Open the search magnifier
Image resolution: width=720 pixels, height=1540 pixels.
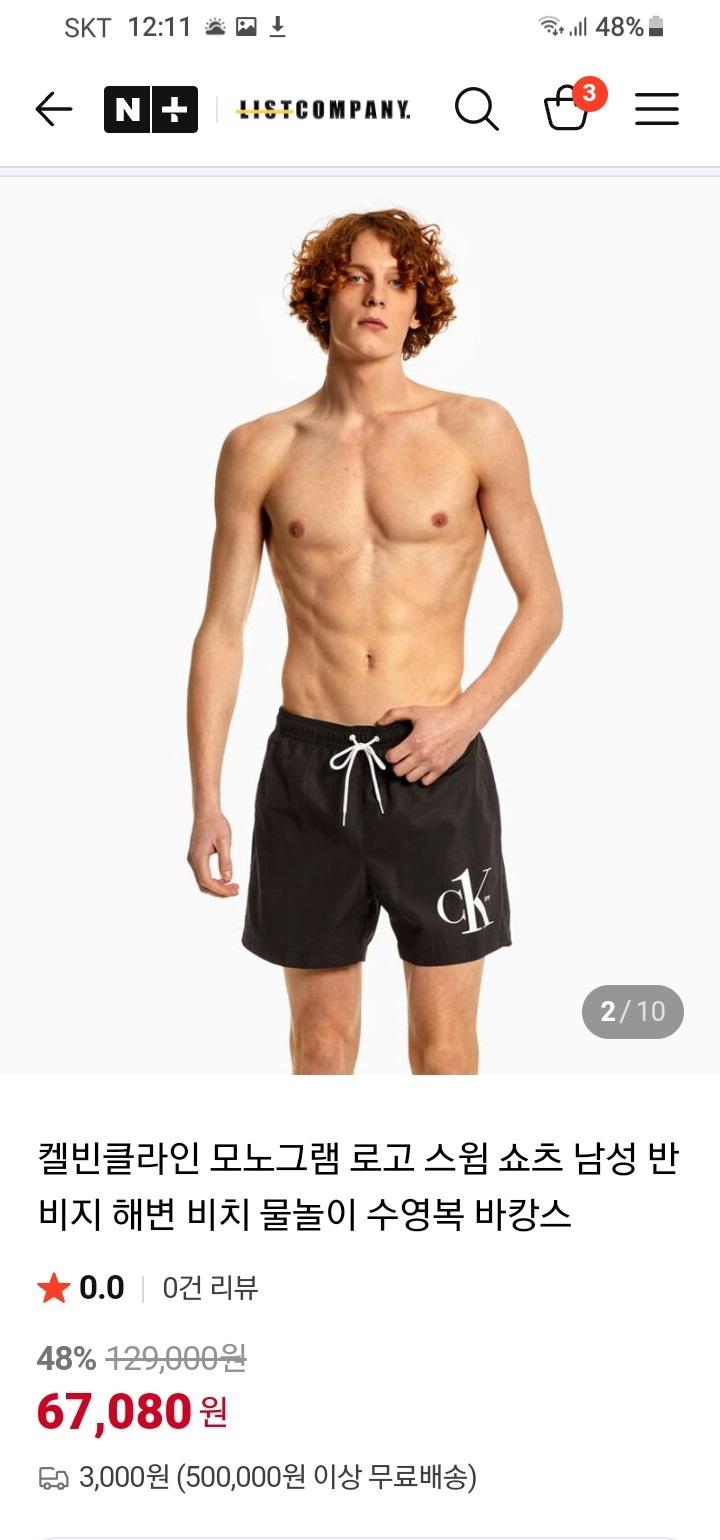[x=476, y=109]
